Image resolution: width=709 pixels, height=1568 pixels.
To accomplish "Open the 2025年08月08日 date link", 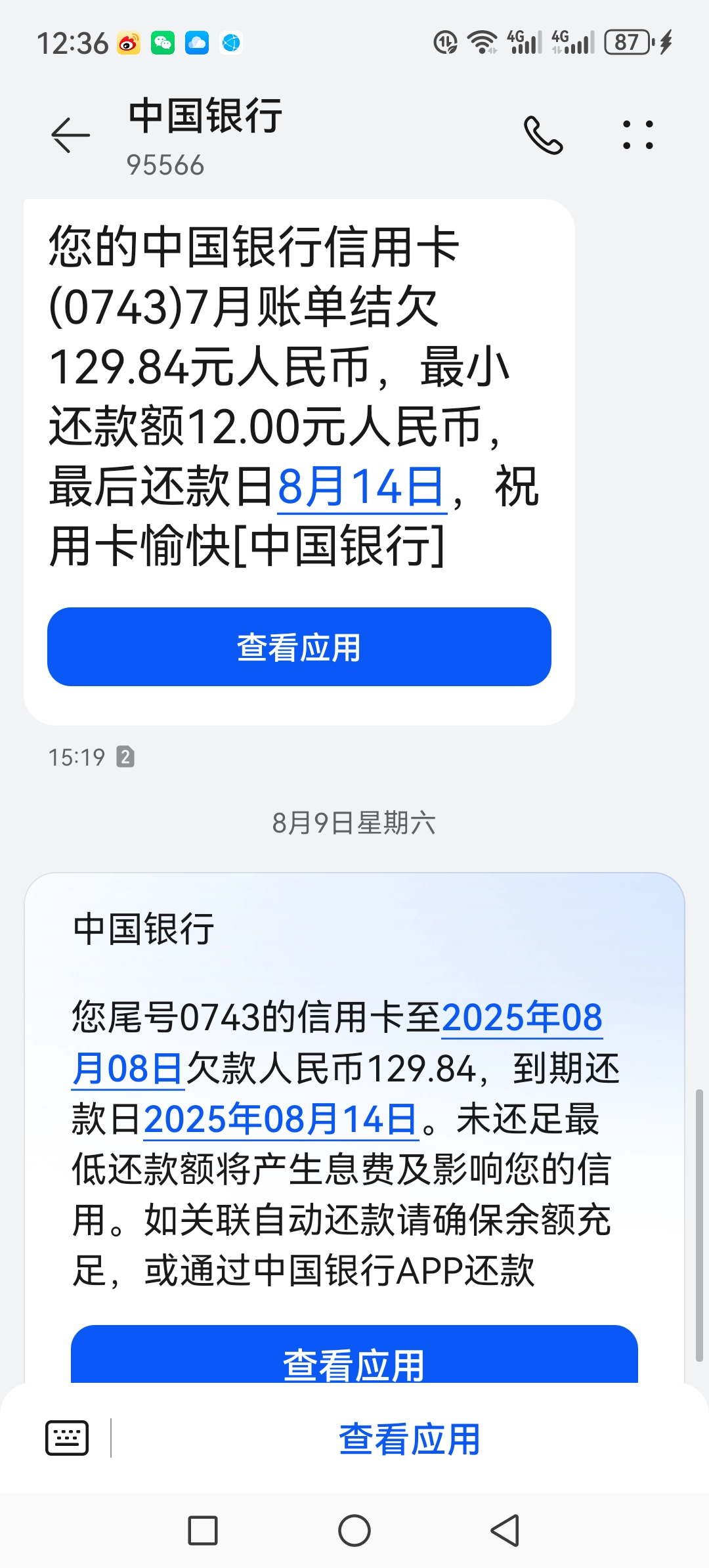I will pos(521,1018).
